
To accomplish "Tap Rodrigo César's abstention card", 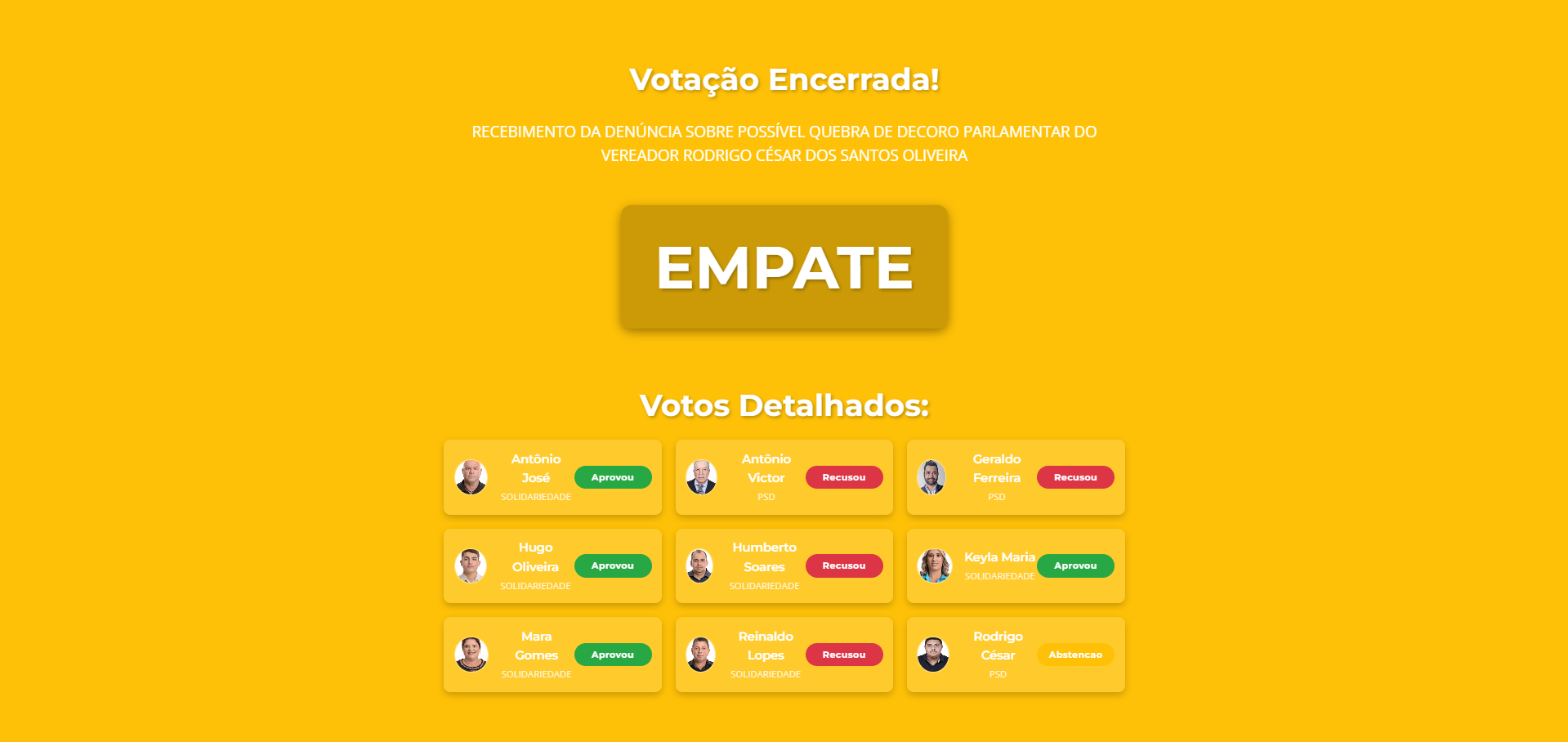I will [x=1016, y=655].
